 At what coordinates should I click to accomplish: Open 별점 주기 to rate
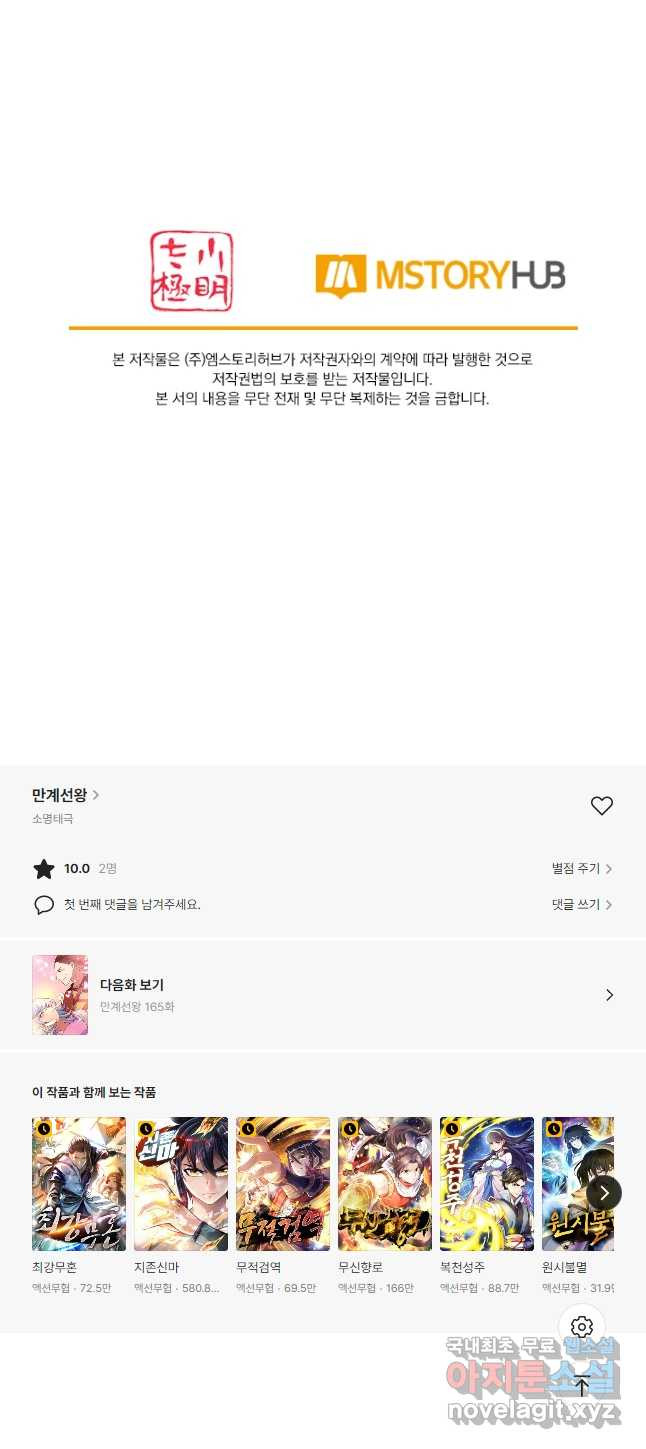click(582, 869)
